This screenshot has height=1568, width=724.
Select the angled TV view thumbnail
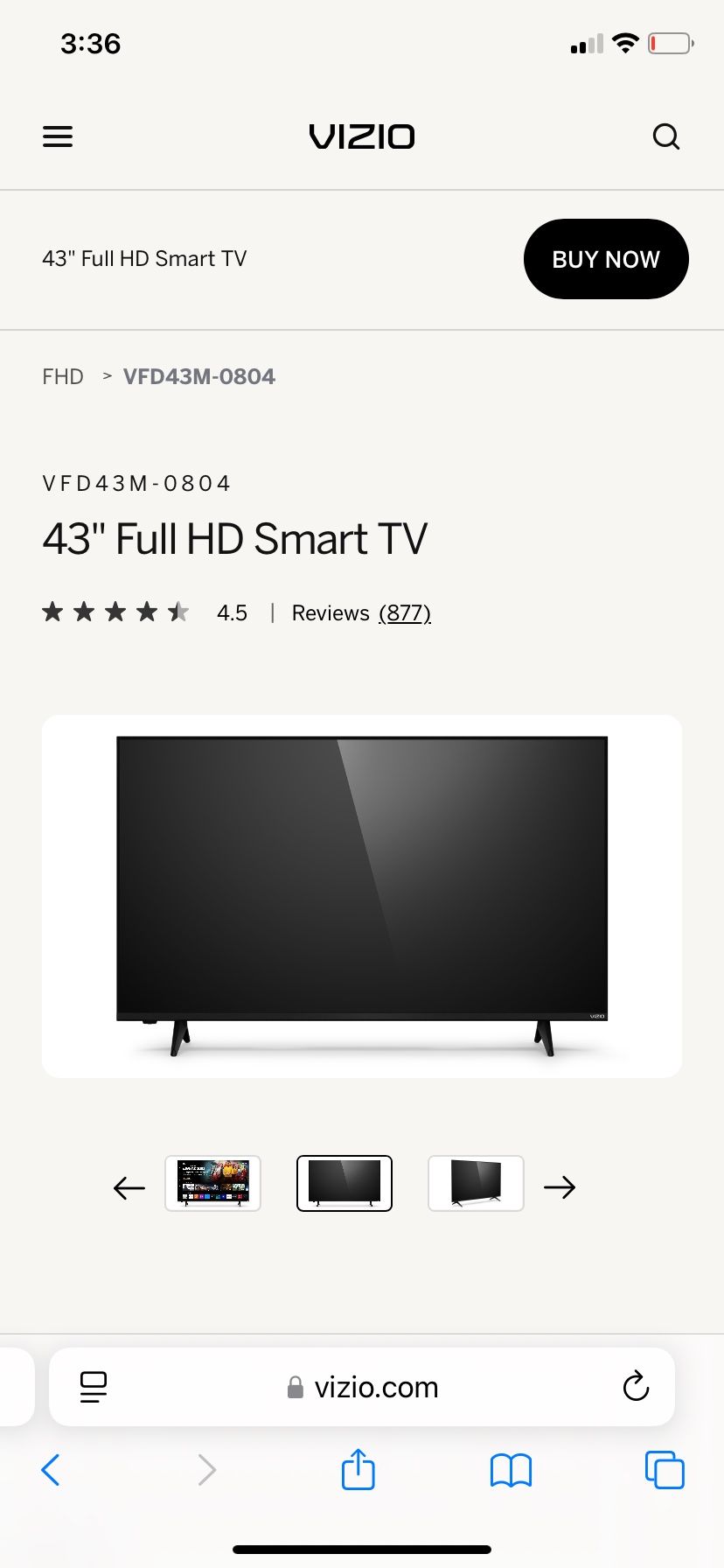point(475,1183)
